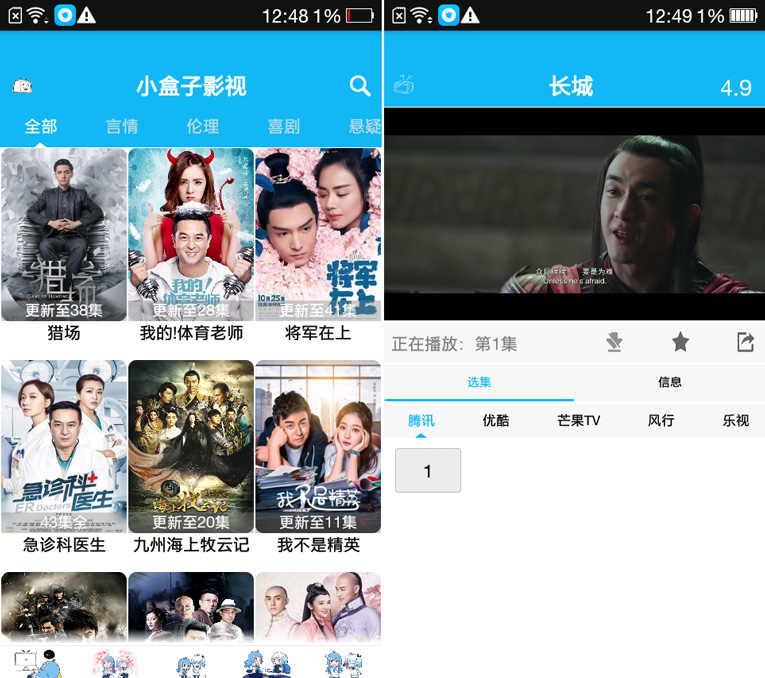The image size is (765, 678).
Task: Switch to the 伦理 category tab
Action: (x=203, y=127)
